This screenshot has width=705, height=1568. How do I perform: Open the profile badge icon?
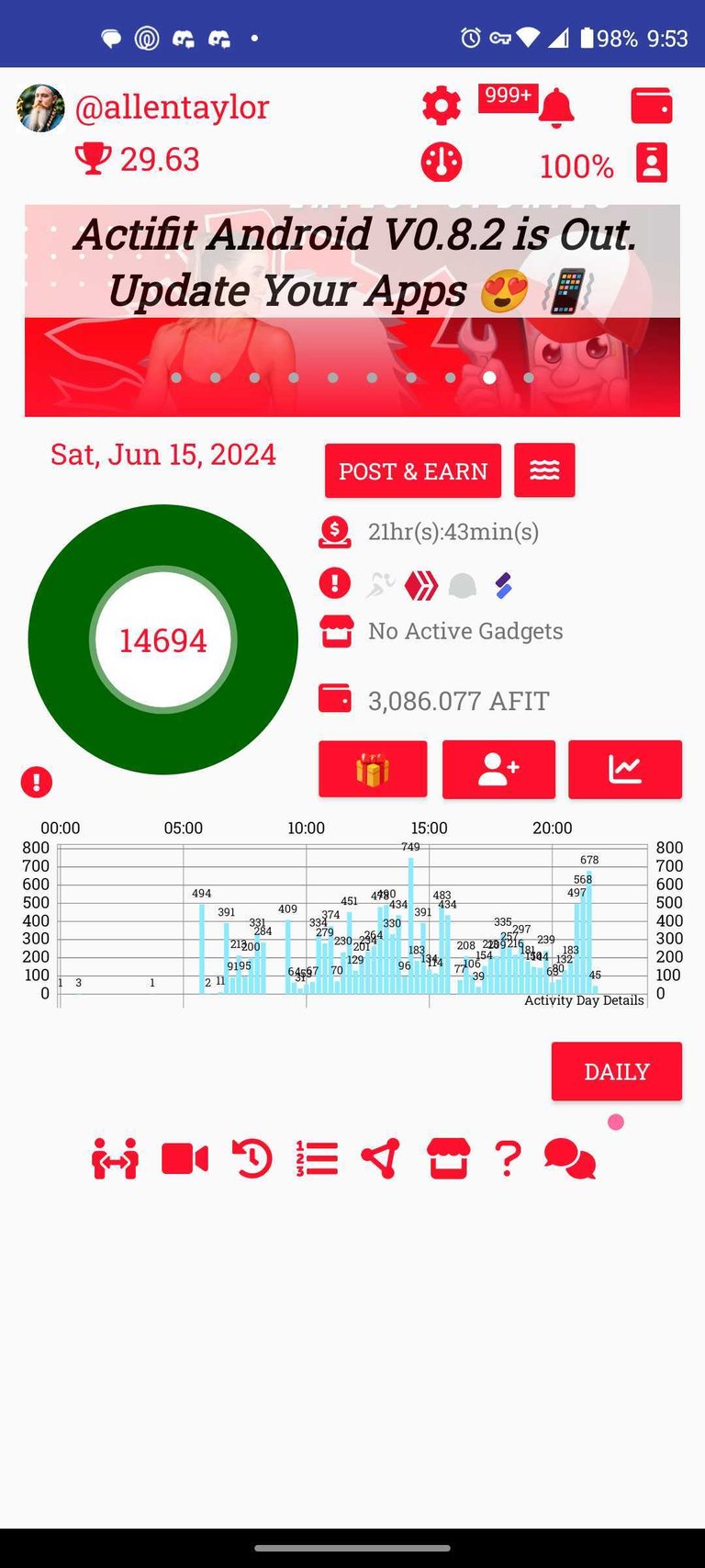pyautogui.click(x=652, y=164)
